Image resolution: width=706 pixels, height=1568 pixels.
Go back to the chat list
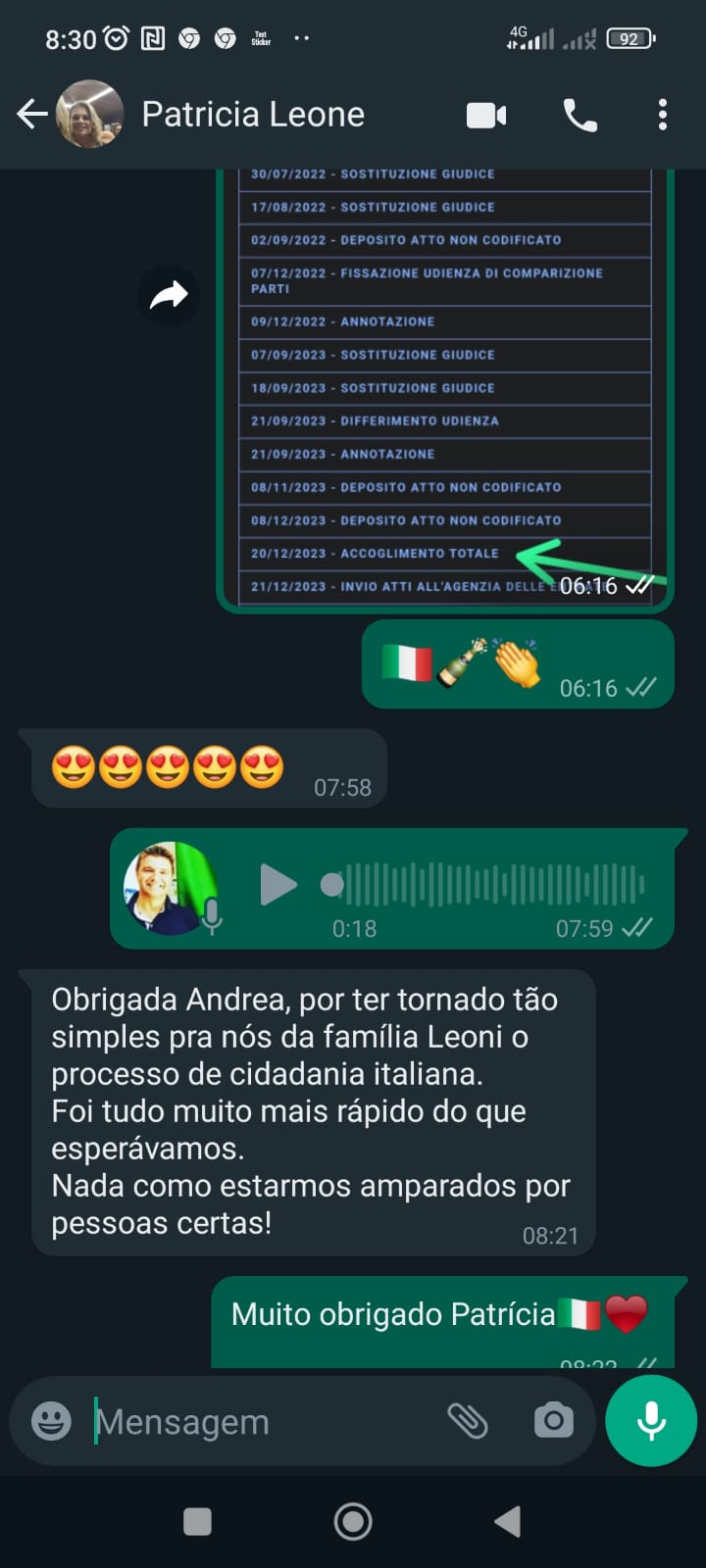[x=31, y=115]
